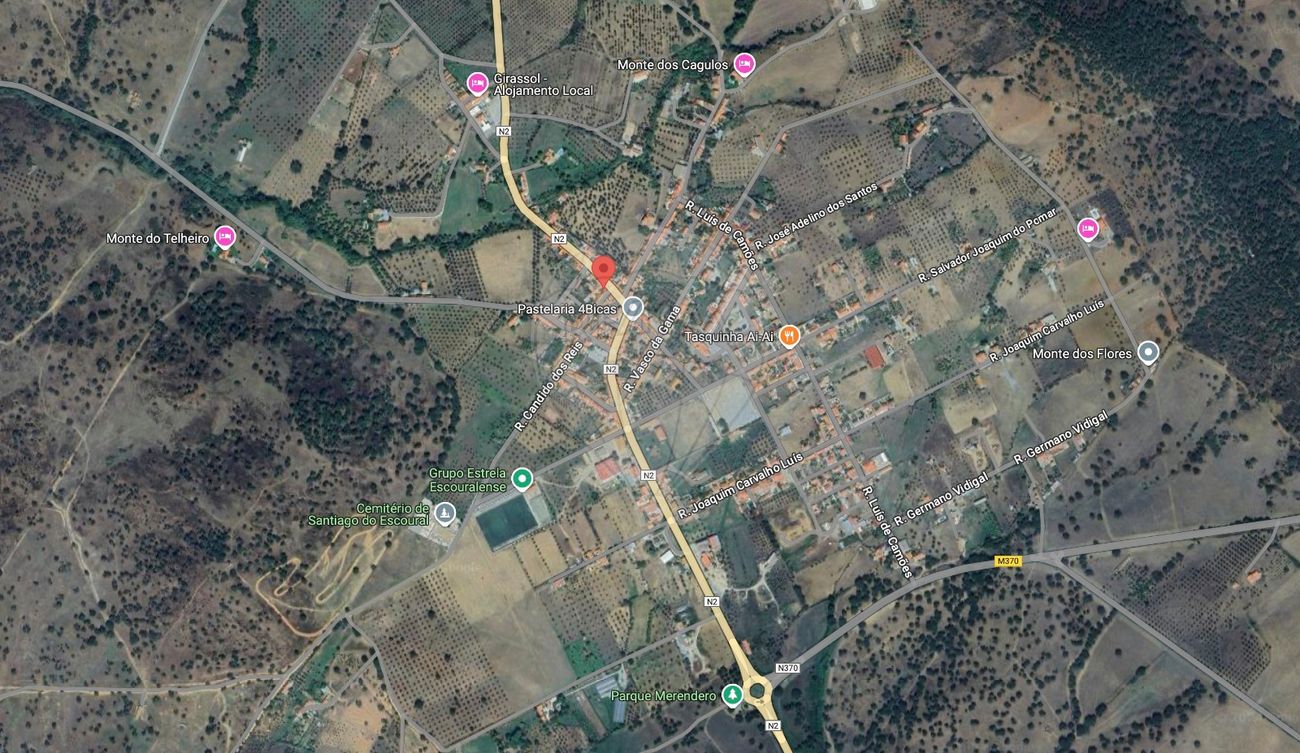Select the Monte dos Flores marker

[x=1148, y=352]
